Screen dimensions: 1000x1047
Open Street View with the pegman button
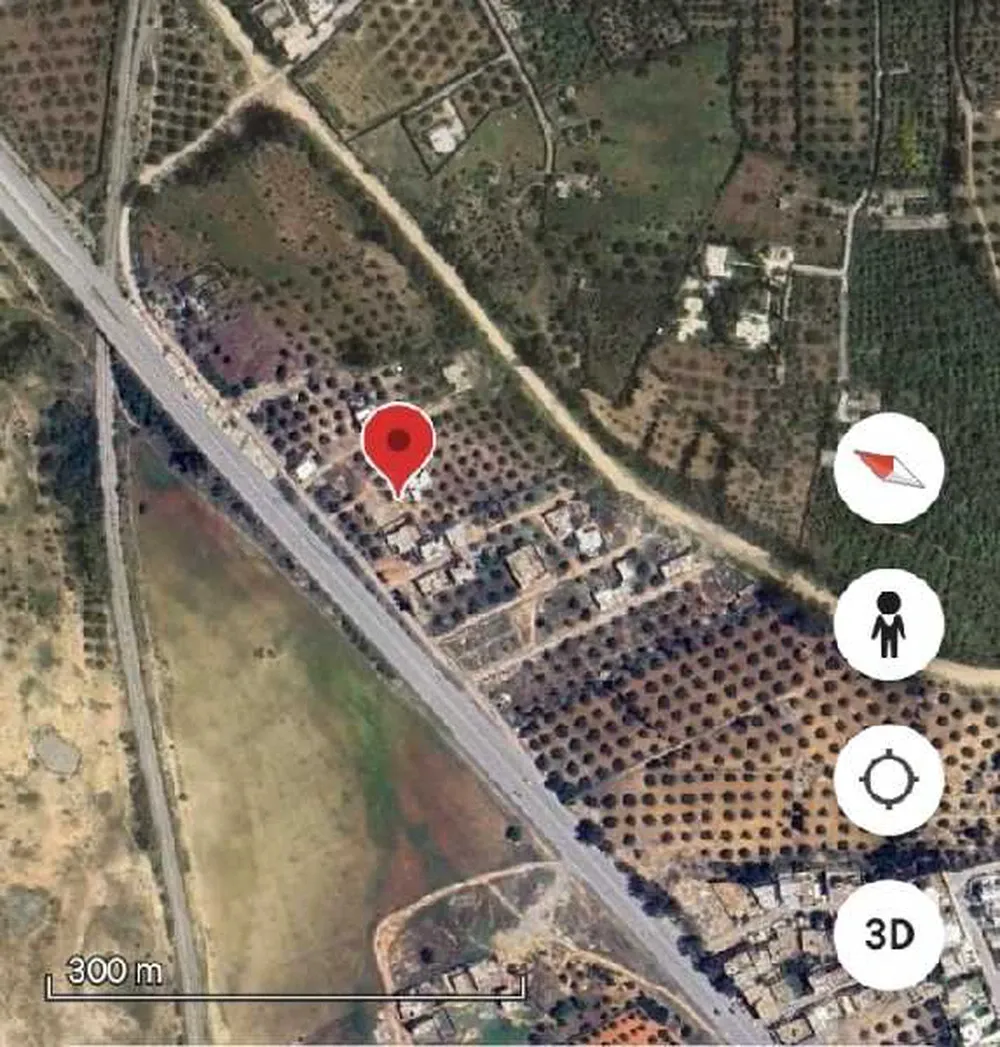[x=889, y=625]
